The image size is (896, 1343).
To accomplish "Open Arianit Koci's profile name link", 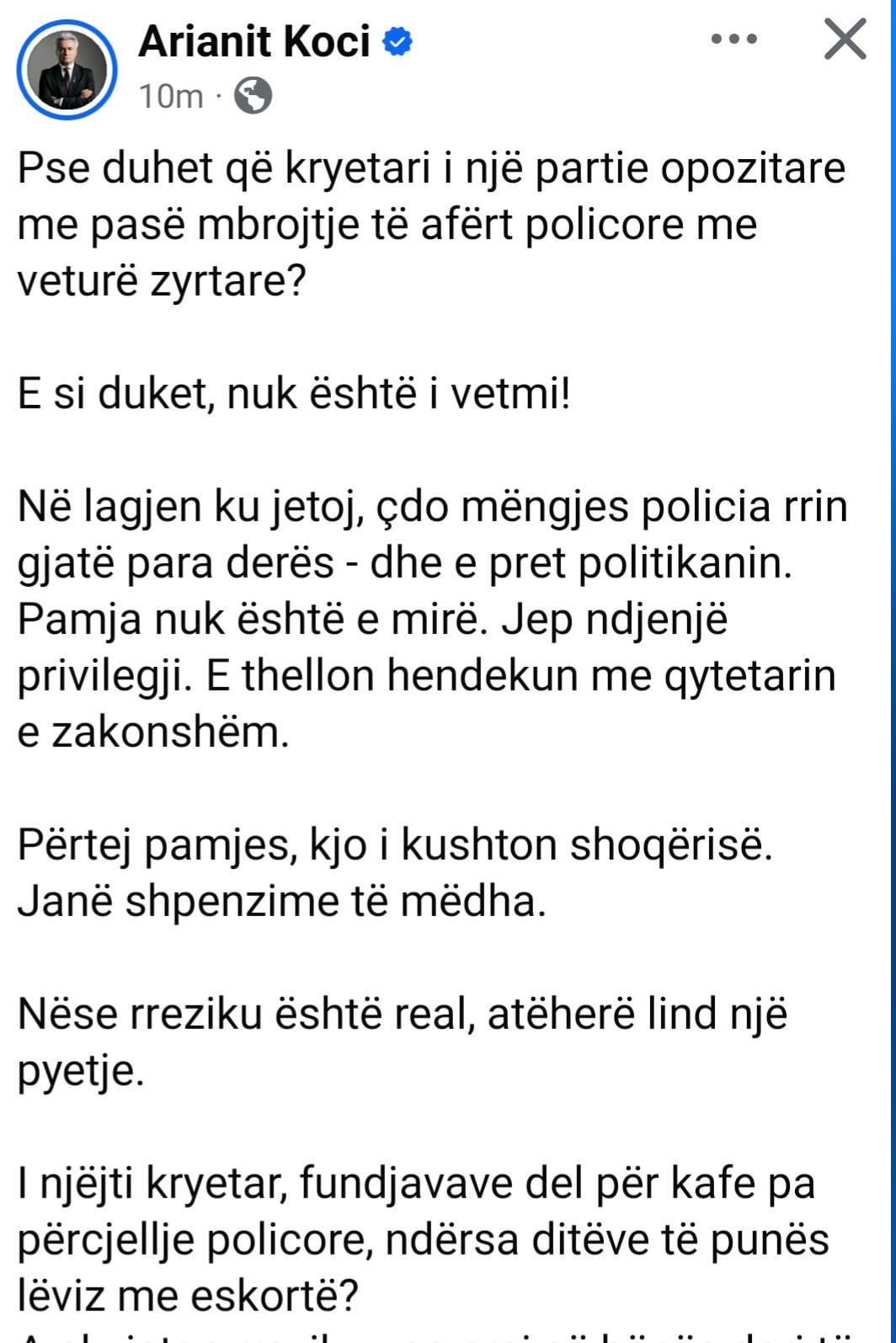I will [253, 40].
